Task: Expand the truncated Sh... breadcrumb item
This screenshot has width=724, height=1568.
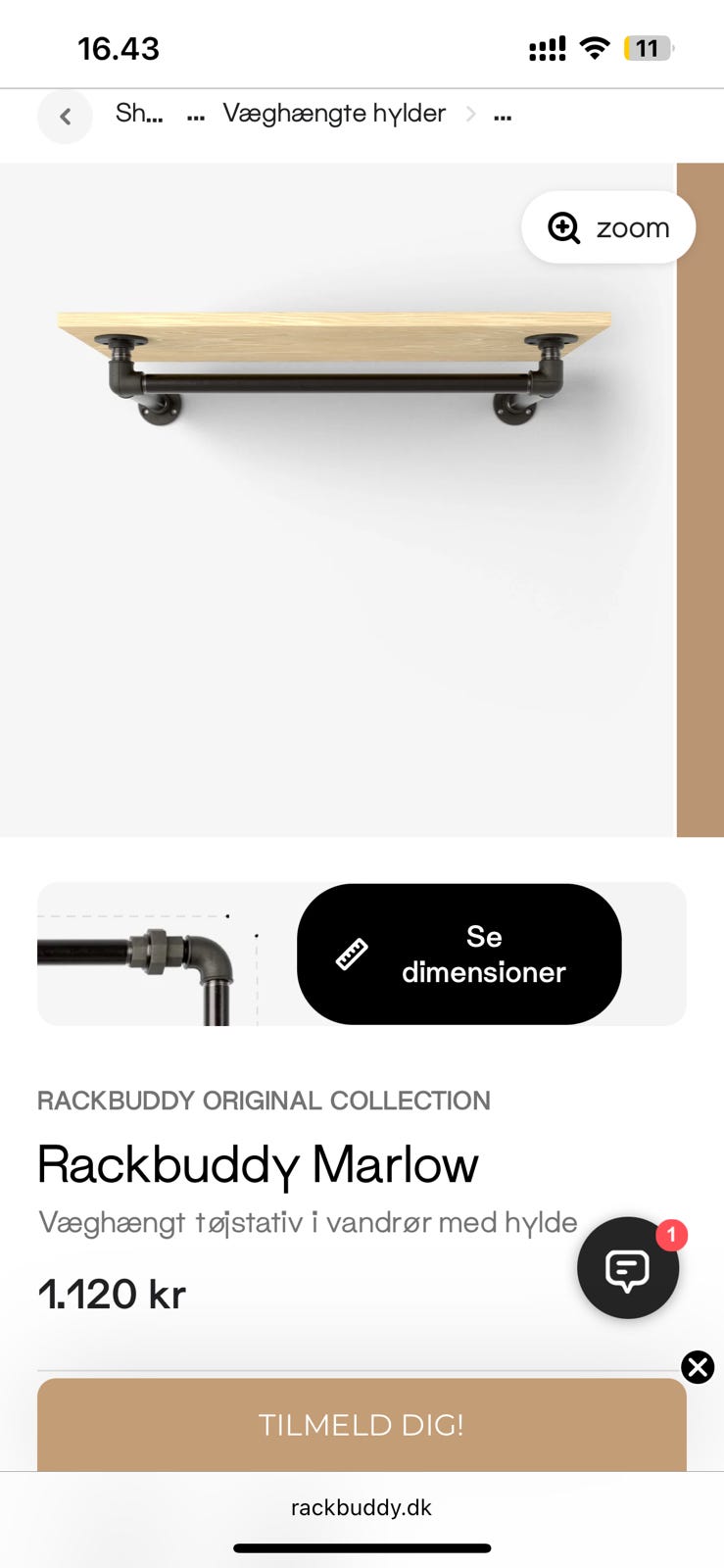Action: click(138, 114)
